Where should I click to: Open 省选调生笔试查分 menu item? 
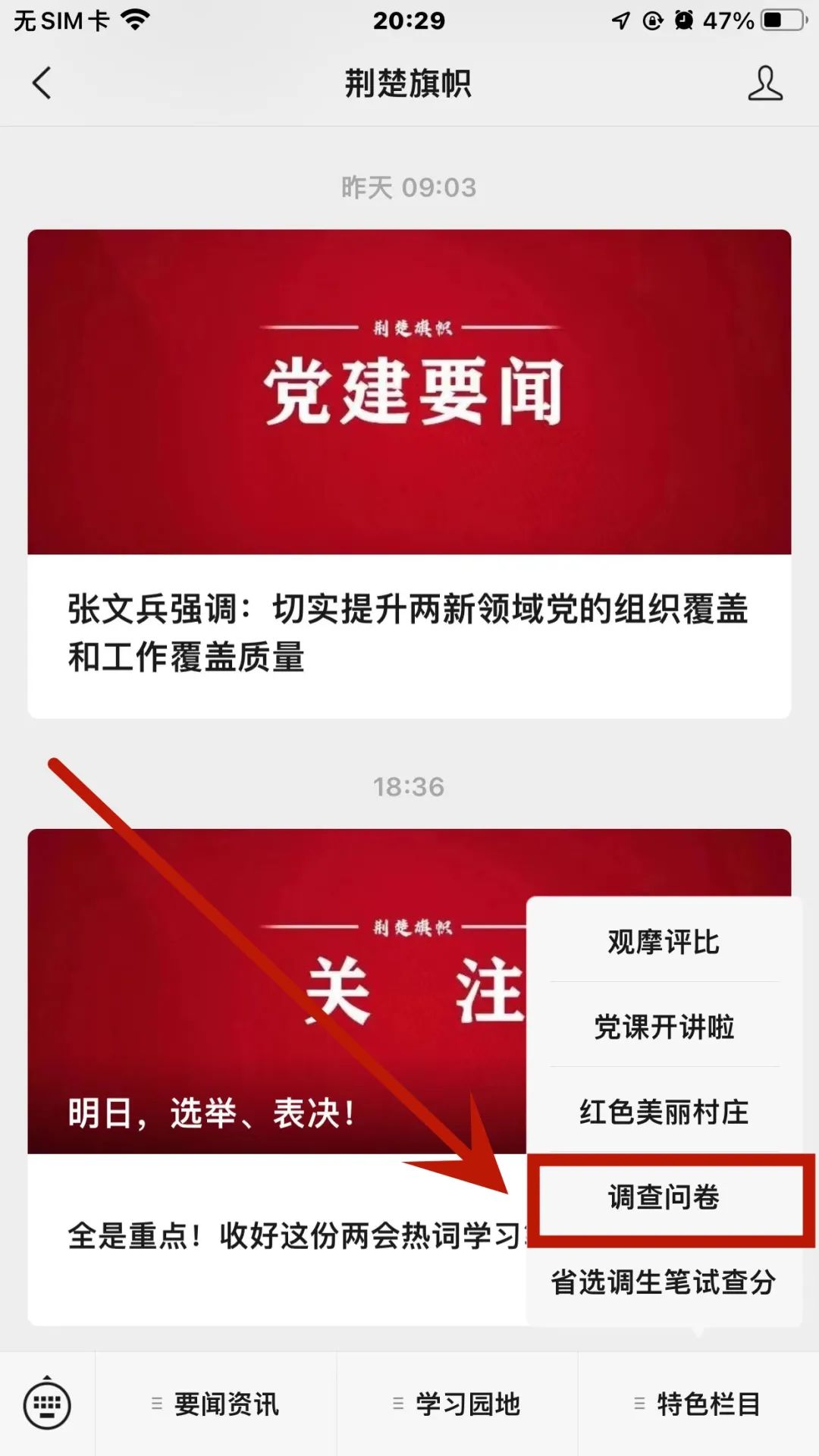pos(664,1282)
